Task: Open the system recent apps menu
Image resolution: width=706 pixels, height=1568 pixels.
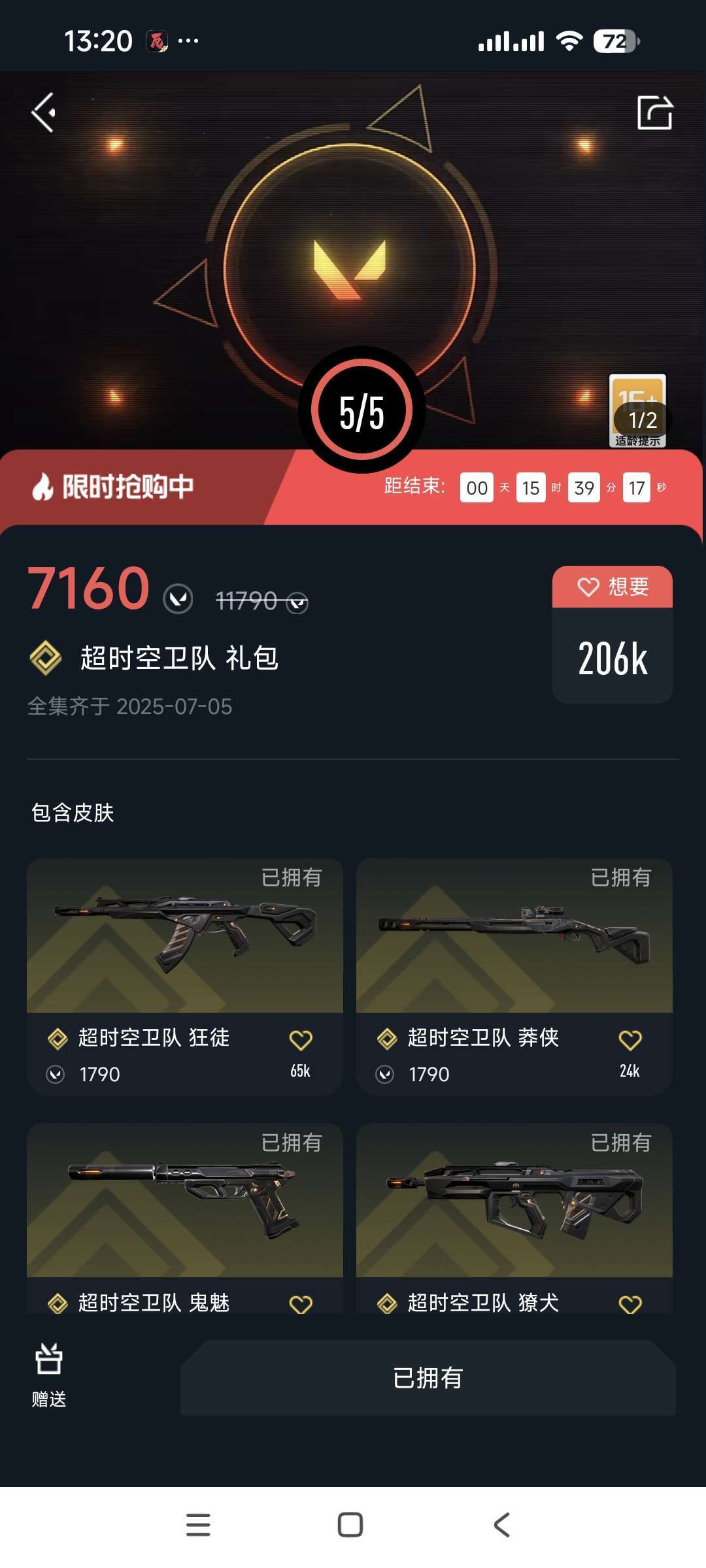Action: 198,1525
